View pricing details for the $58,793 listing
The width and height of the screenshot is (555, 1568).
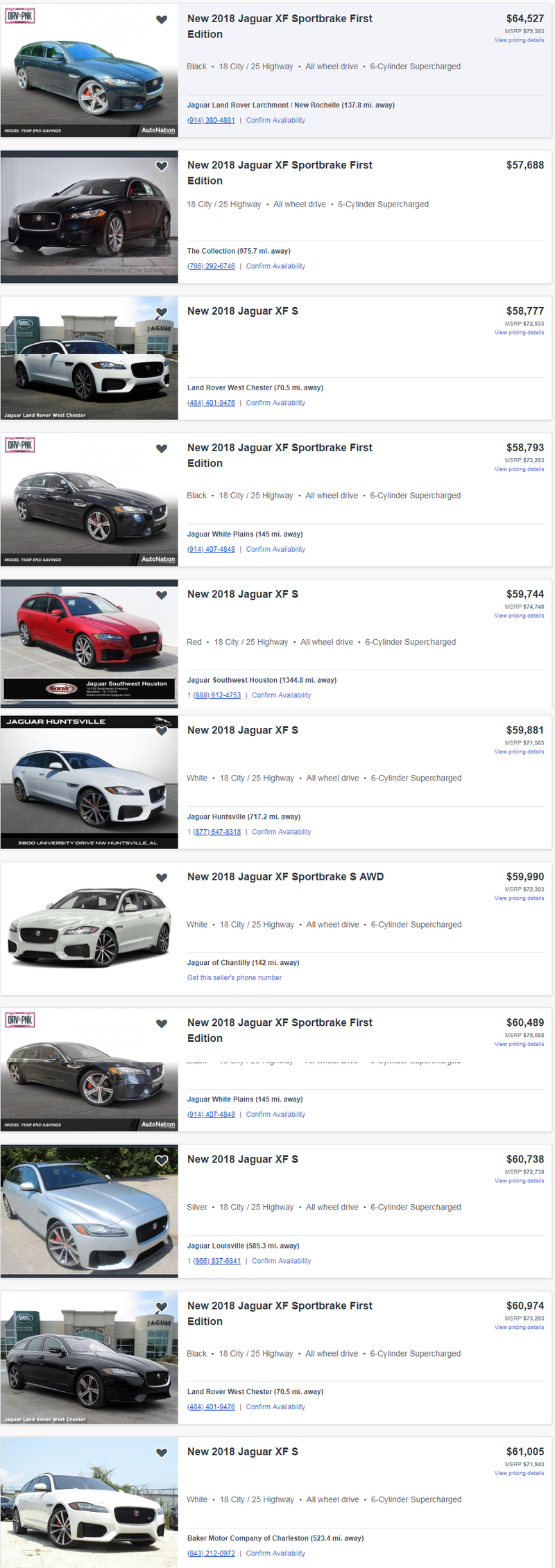coord(519,469)
